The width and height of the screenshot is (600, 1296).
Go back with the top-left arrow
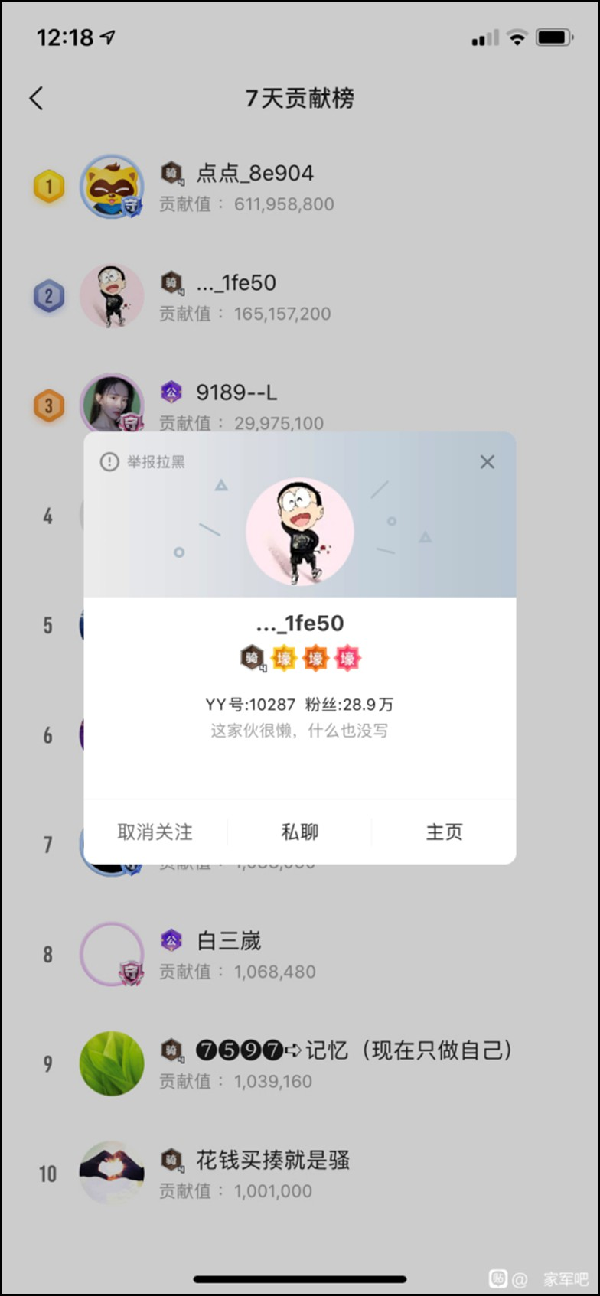coord(37,98)
